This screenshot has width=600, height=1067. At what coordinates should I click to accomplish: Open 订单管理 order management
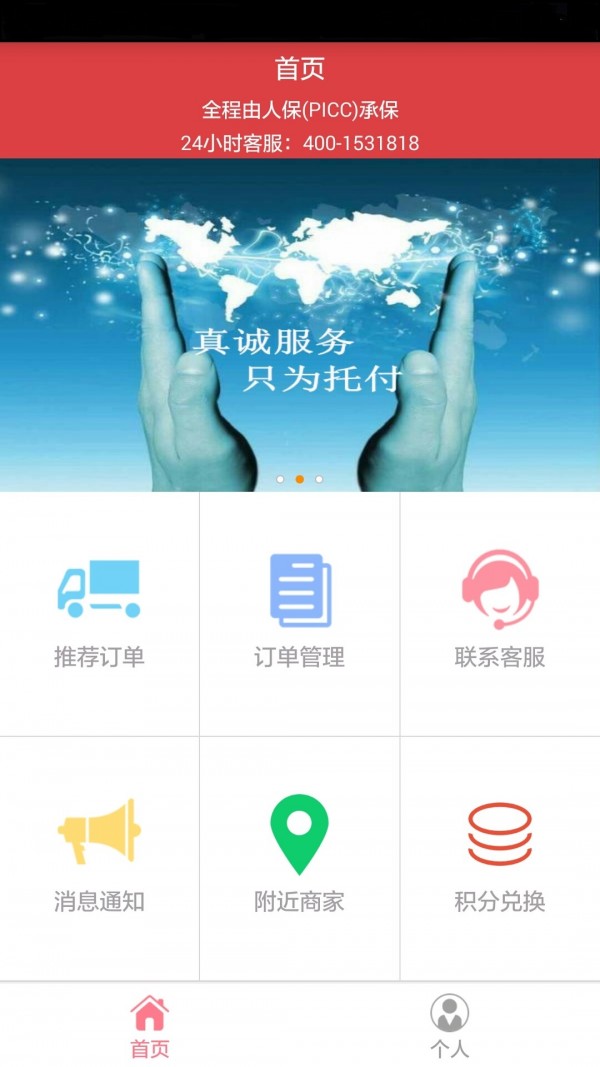click(300, 612)
